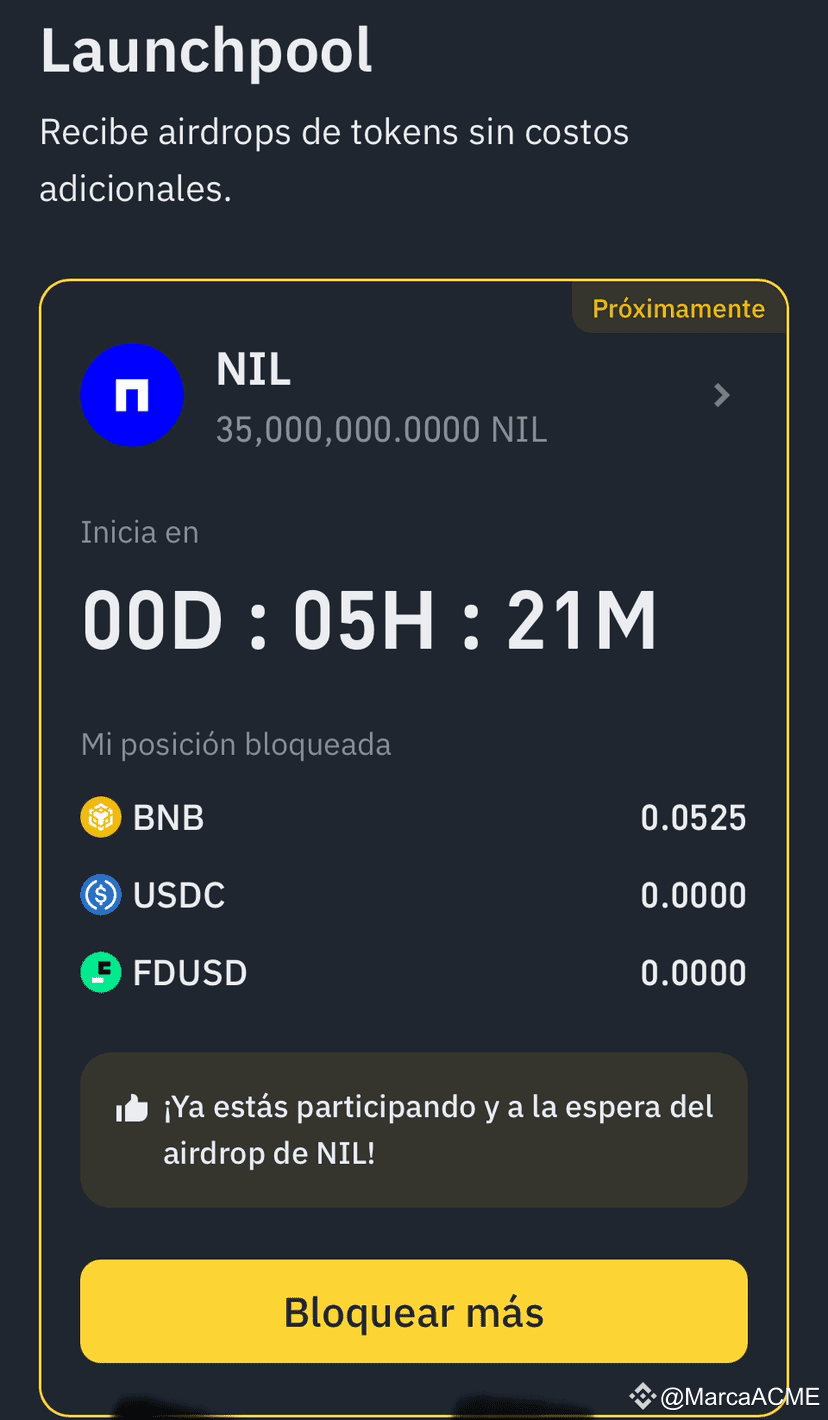This screenshot has width=828, height=1420.
Task: Click the dollar symbol inside the USDC badge
Action: click(99, 894)
